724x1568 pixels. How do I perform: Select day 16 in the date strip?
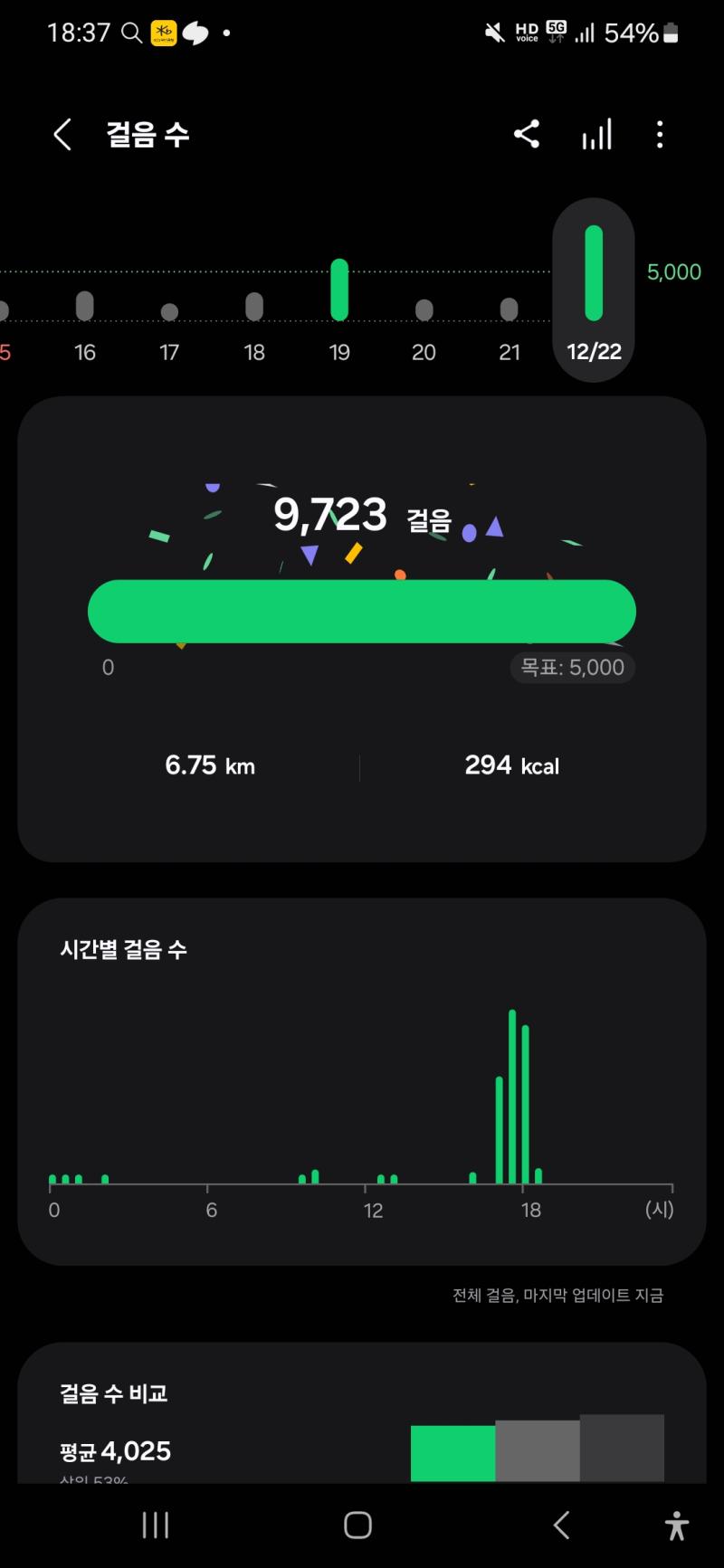[84, 325]
